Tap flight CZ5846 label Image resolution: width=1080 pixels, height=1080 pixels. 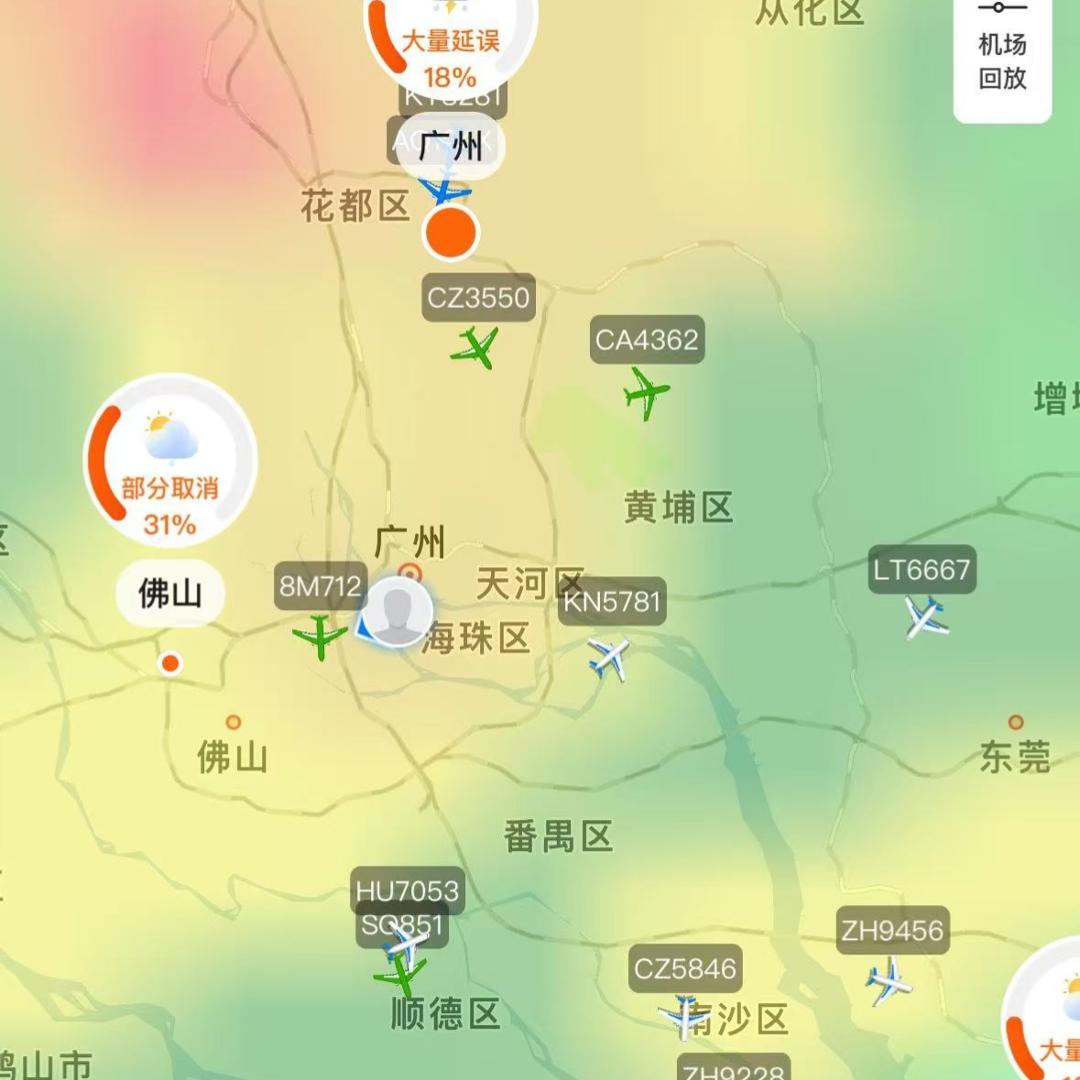[x=686, y=968]
